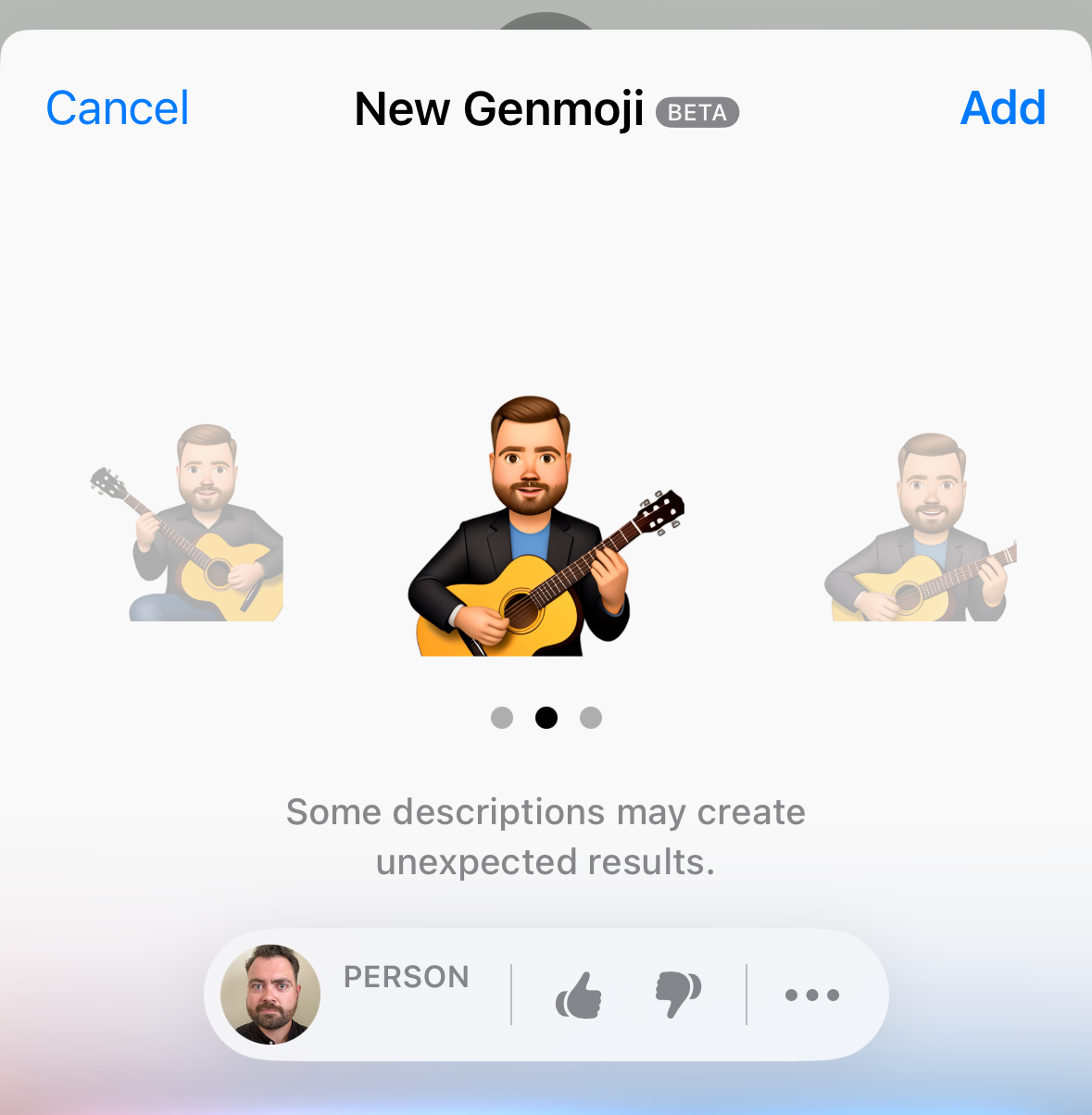Tap the Person photo to change it
Image resolution: width=1092 pixels, height=1115 pixels.
[270, 995]
